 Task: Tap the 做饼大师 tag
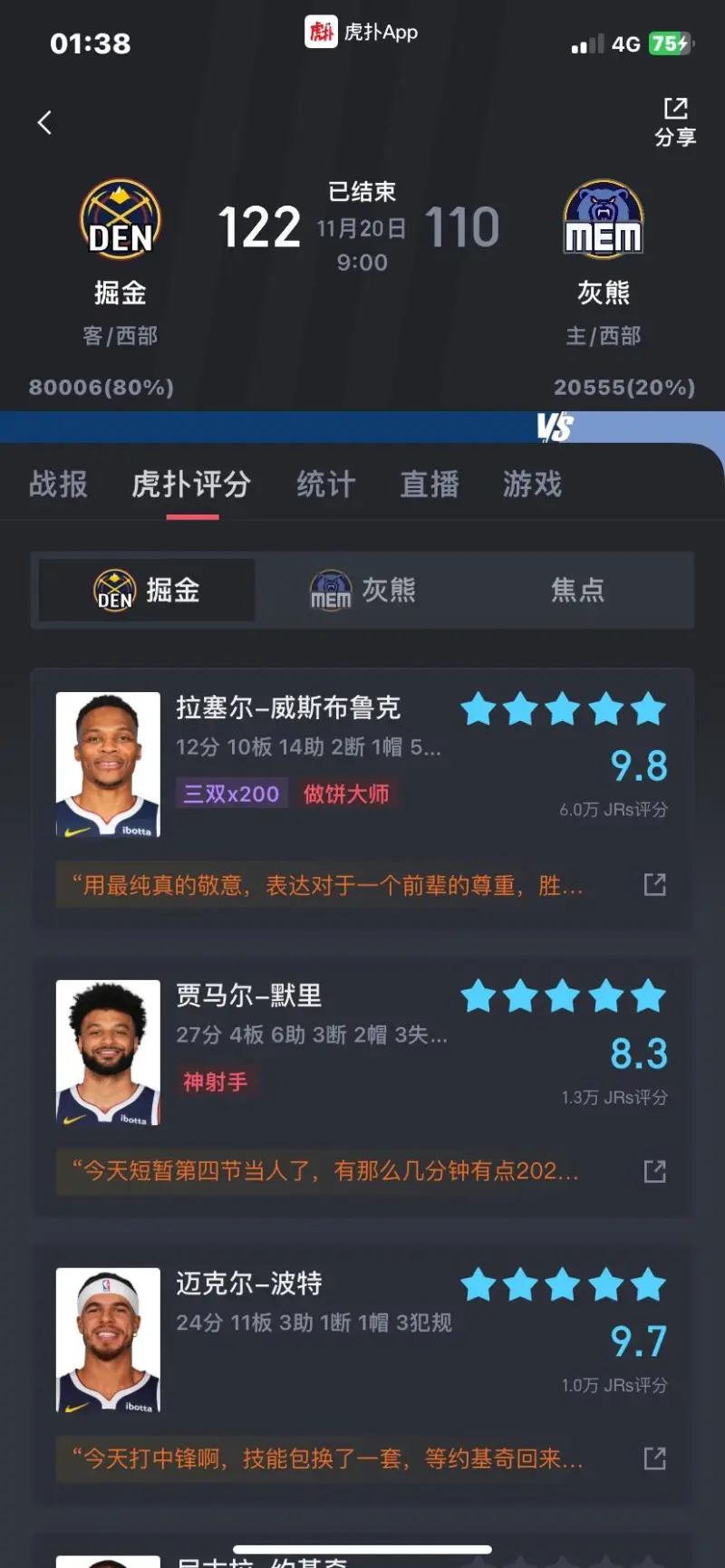click(346, 794)
